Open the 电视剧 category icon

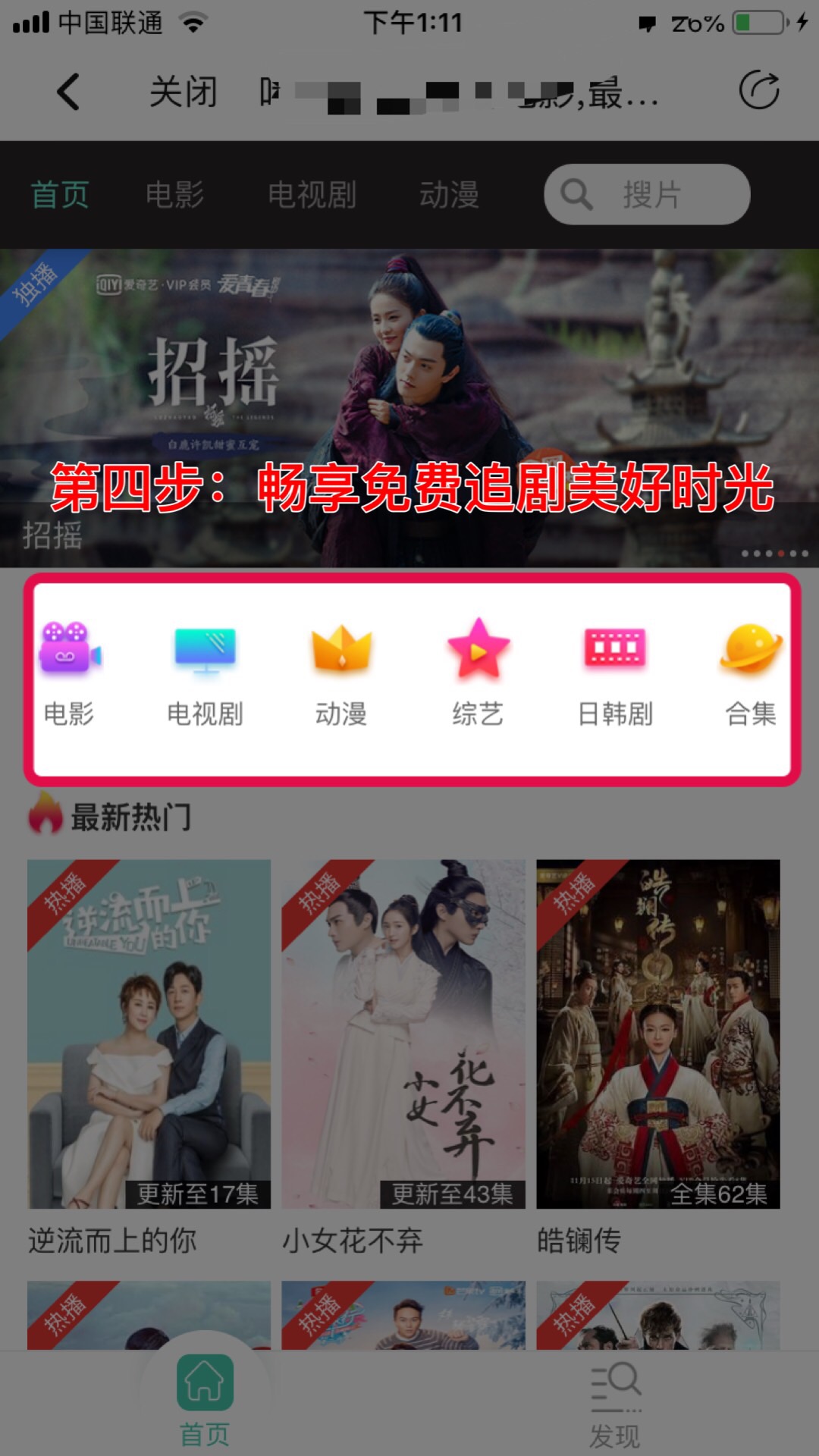[205, 672]
